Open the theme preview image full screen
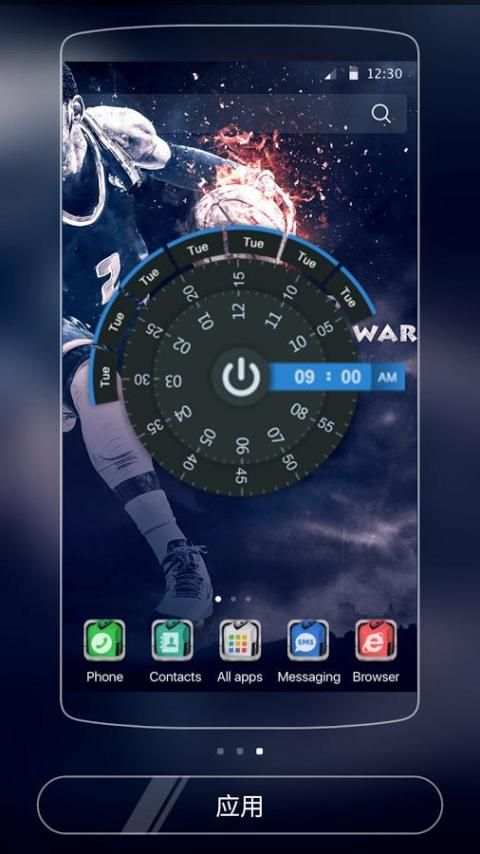480x854 pixels. (x=240, y=376)
